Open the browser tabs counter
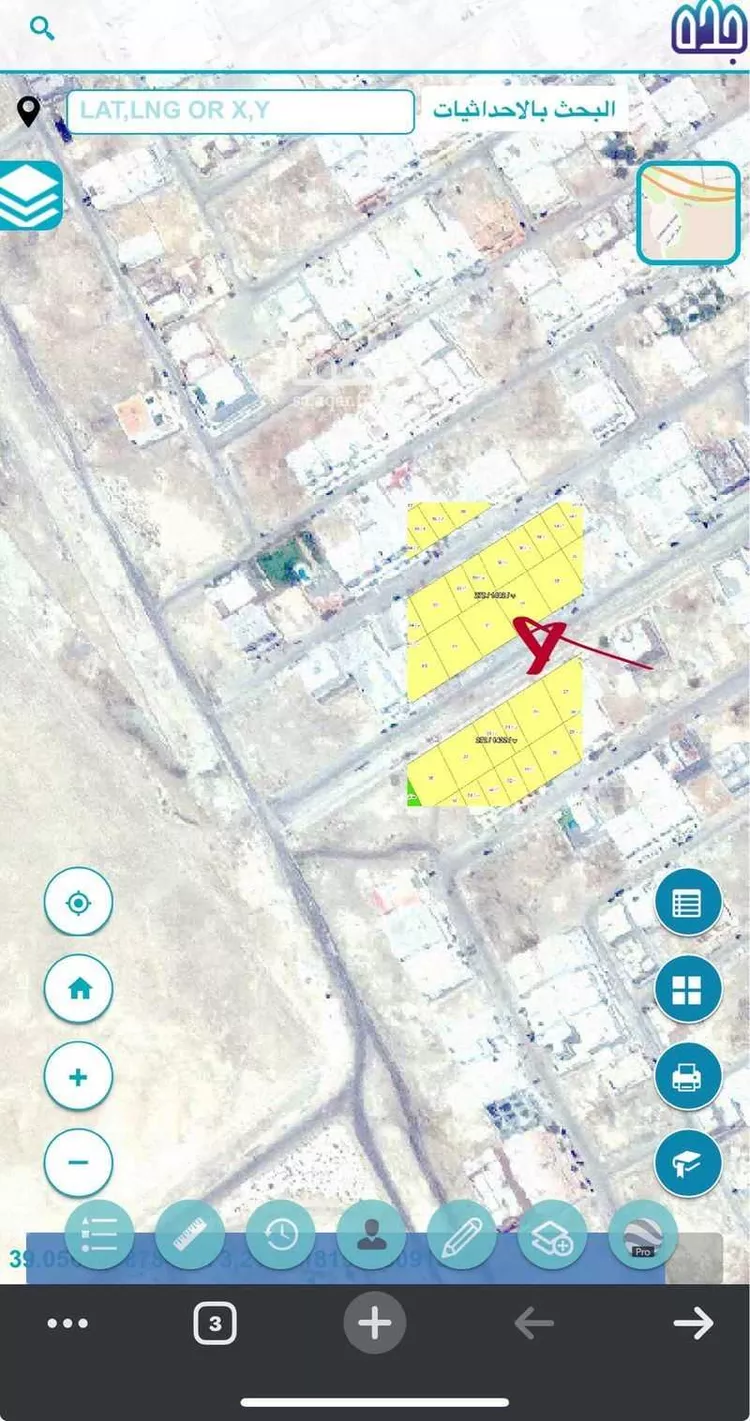The image size is (750, 1421). (x=215, y=1325)
